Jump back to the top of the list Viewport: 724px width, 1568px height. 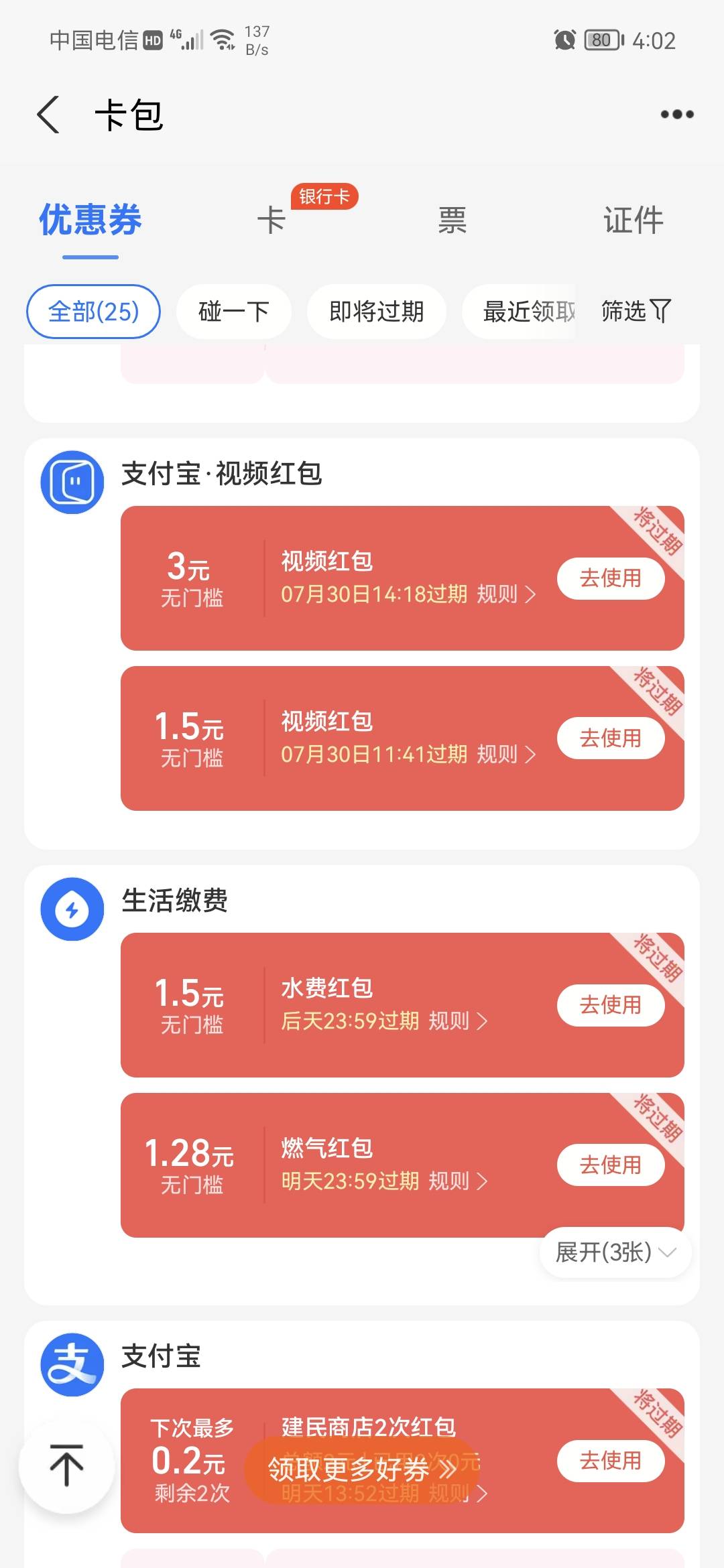click(x=66, y=1465)
